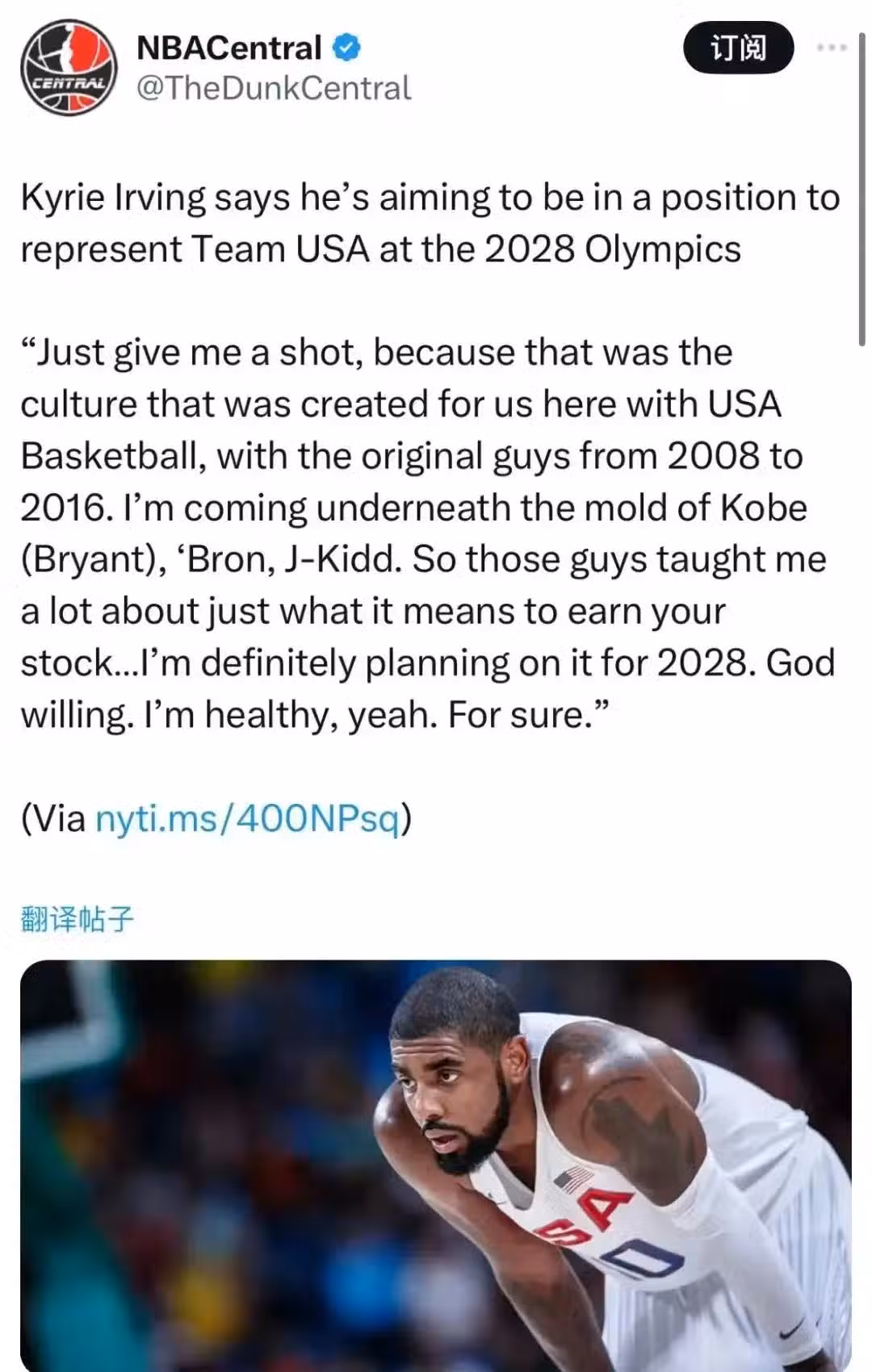Open the post's overflow menu
The height and width of the screenshot is (1372, 872).
832,48
